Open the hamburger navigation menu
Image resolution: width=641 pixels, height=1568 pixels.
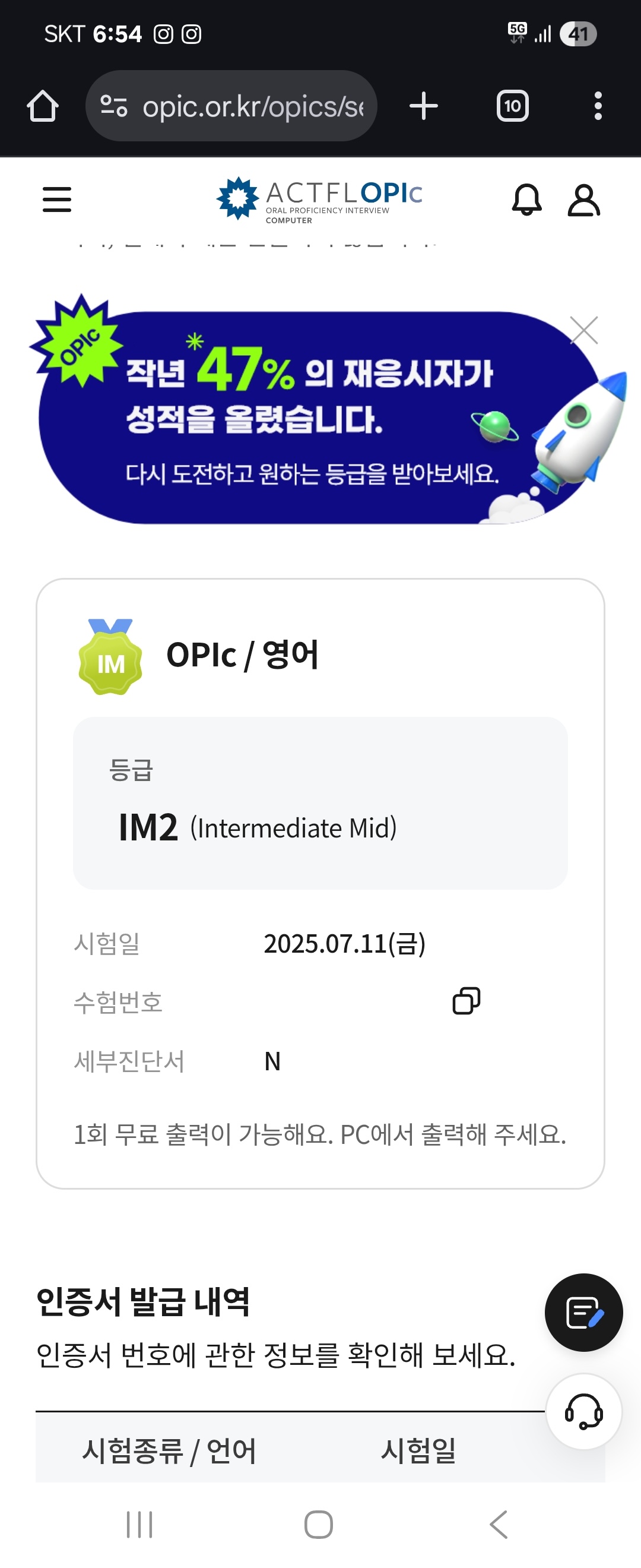click(x=56, y=200)
